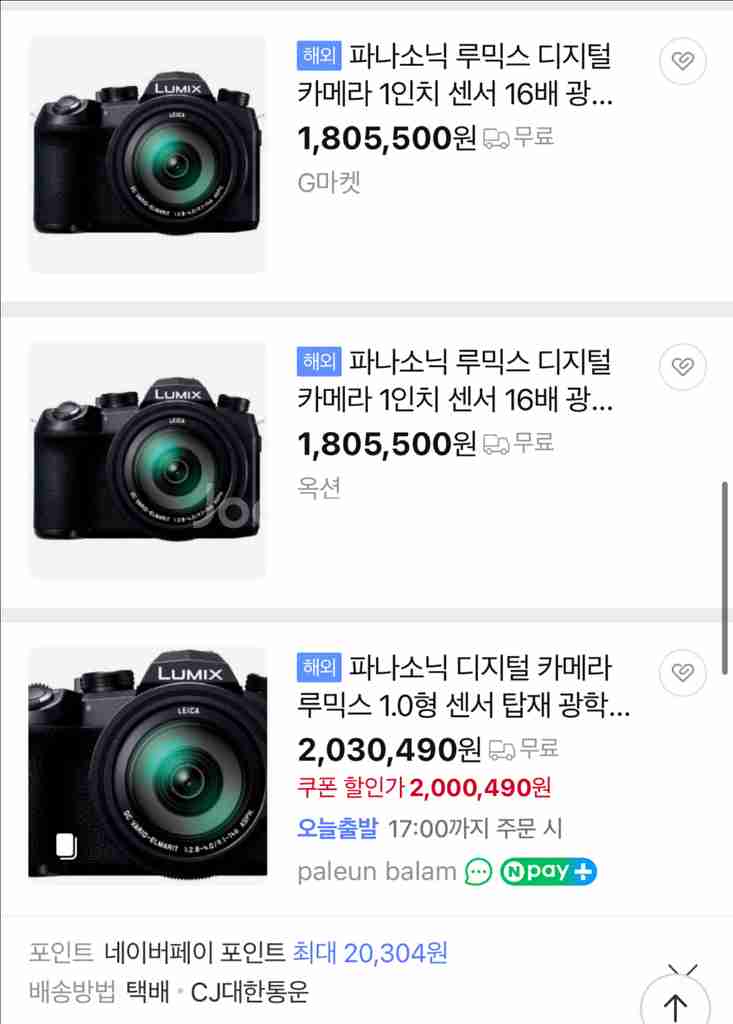Open the 옥션 Lumix camera product image
Image resolution: width=733 pixels, height=1024 pixels.
(147, 460)
